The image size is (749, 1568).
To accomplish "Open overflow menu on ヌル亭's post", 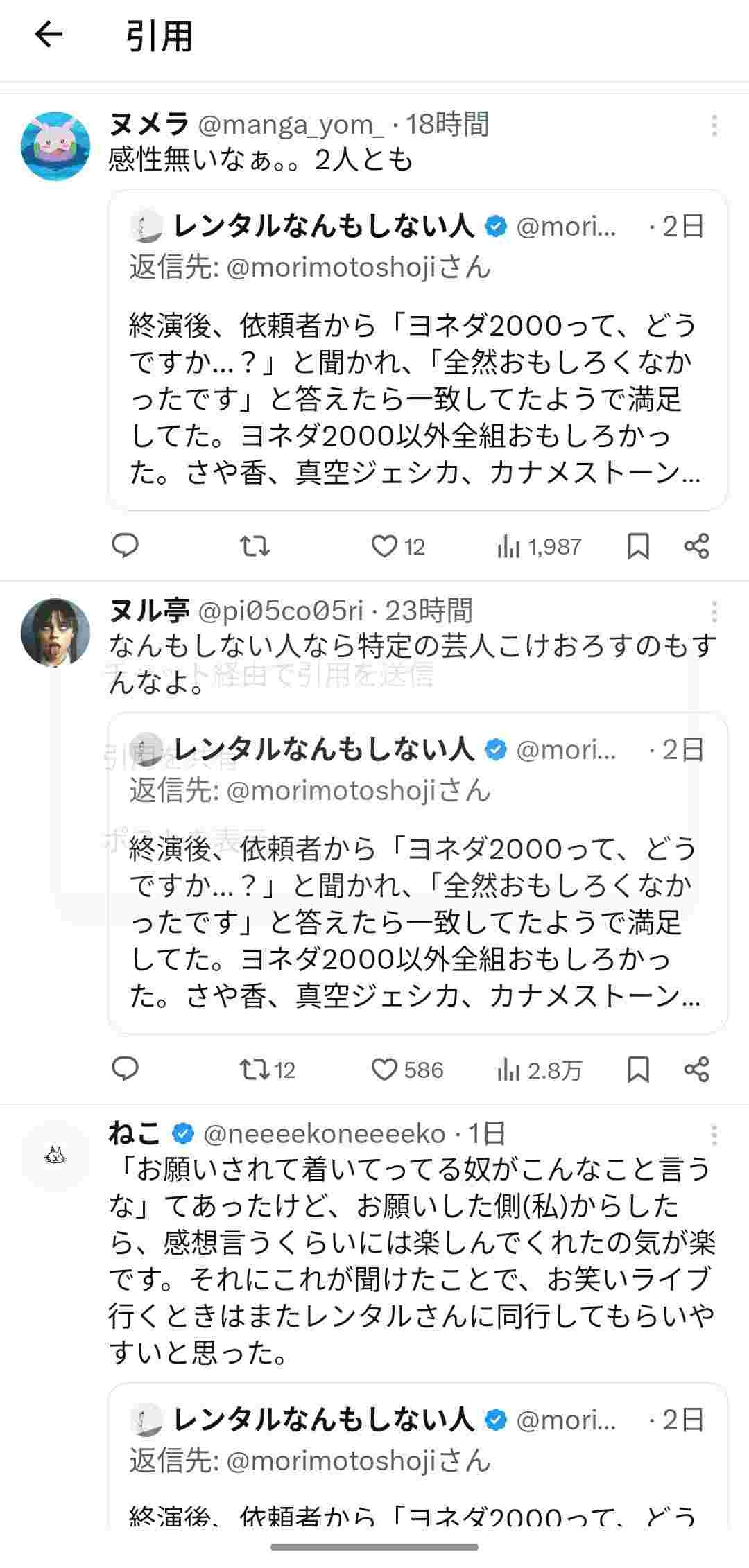I will coord(714,612).
